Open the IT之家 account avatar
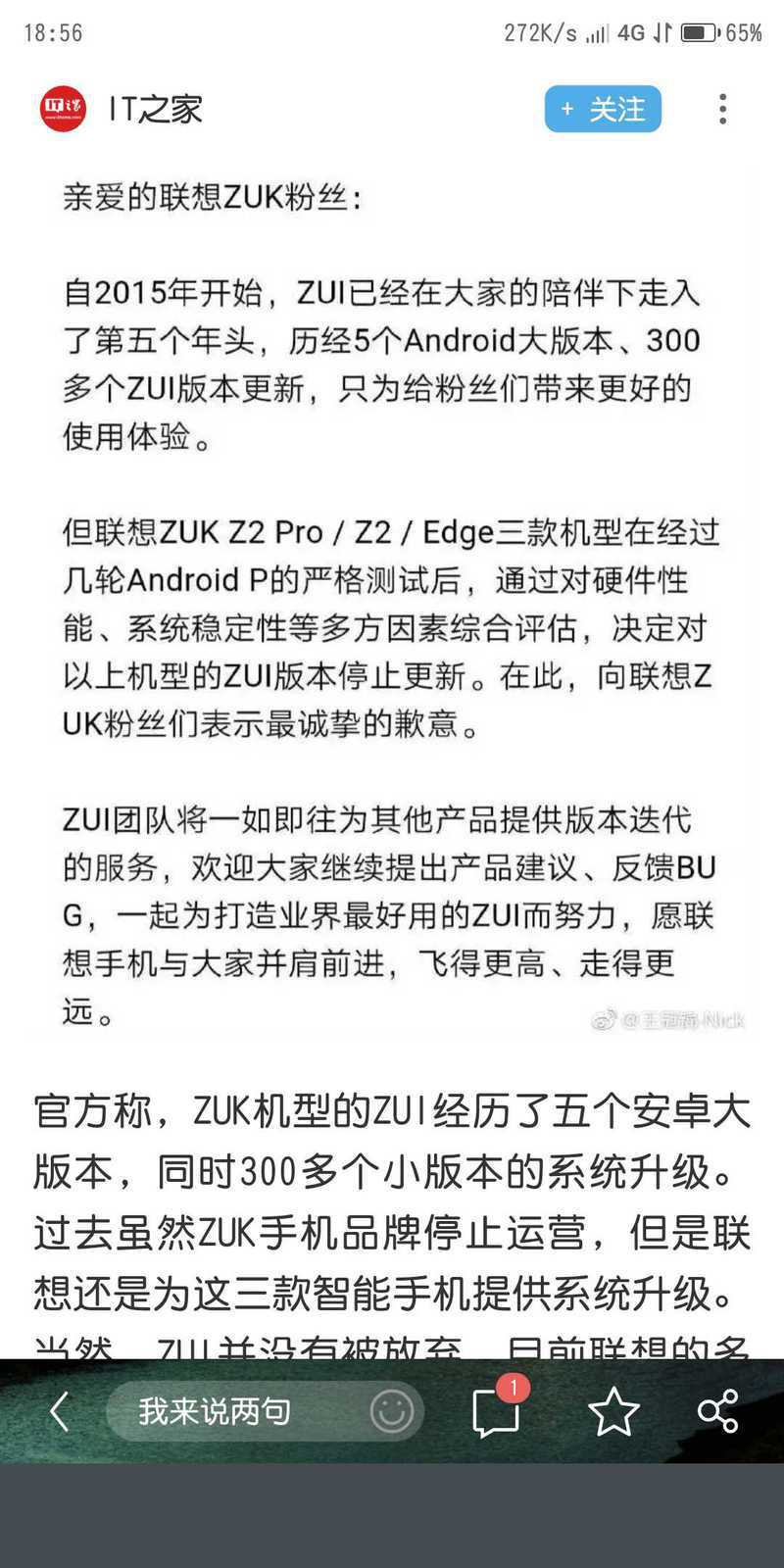The image size is (784, 1568). click(x=63, y=109)
